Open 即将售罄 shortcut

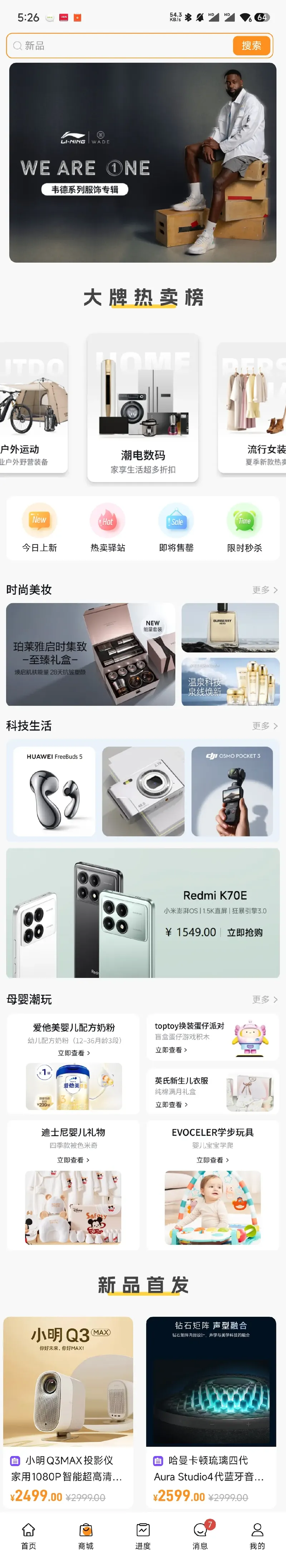click(177, 528)
